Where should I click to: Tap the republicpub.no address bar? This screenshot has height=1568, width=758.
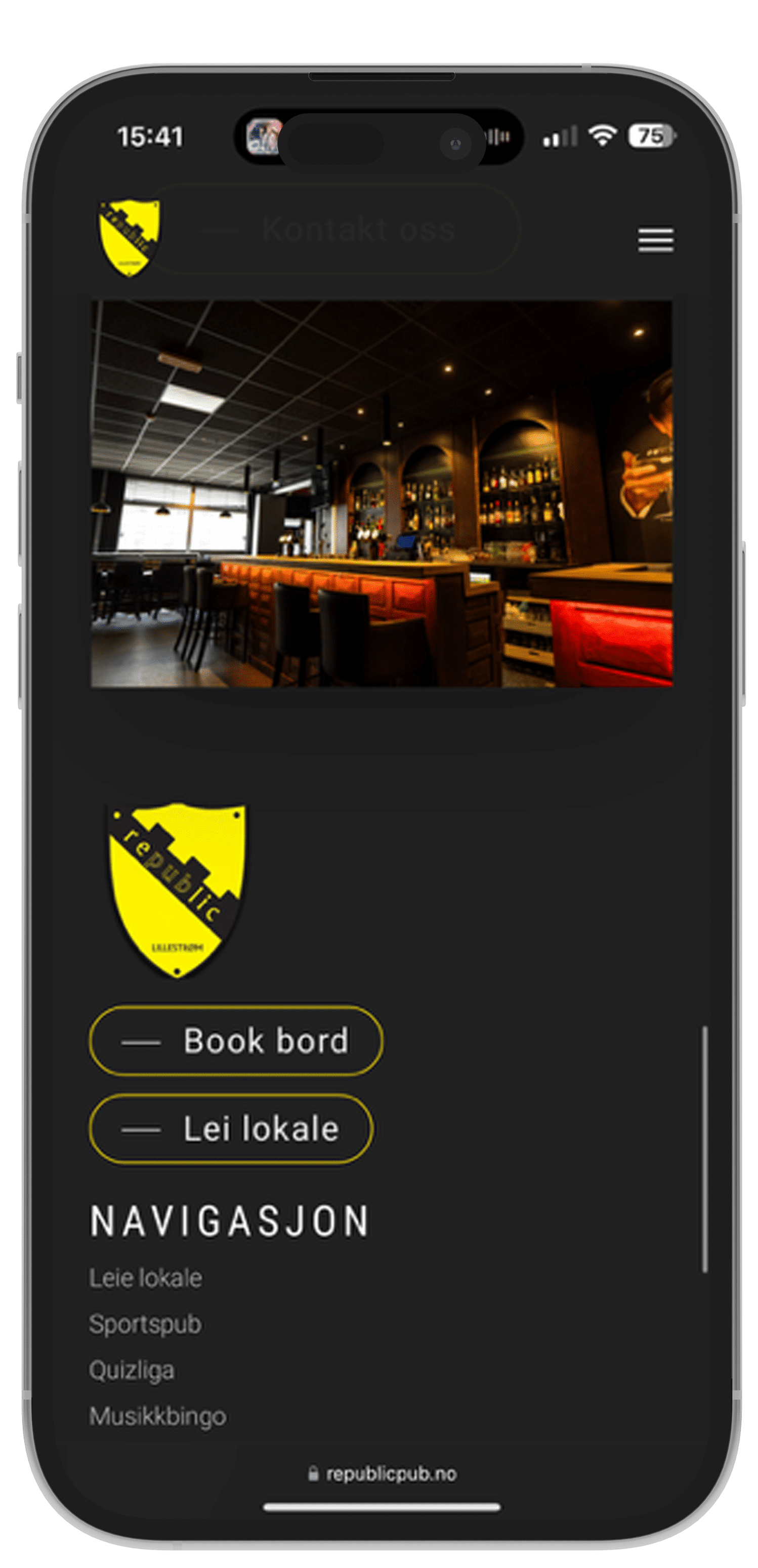383,1474
